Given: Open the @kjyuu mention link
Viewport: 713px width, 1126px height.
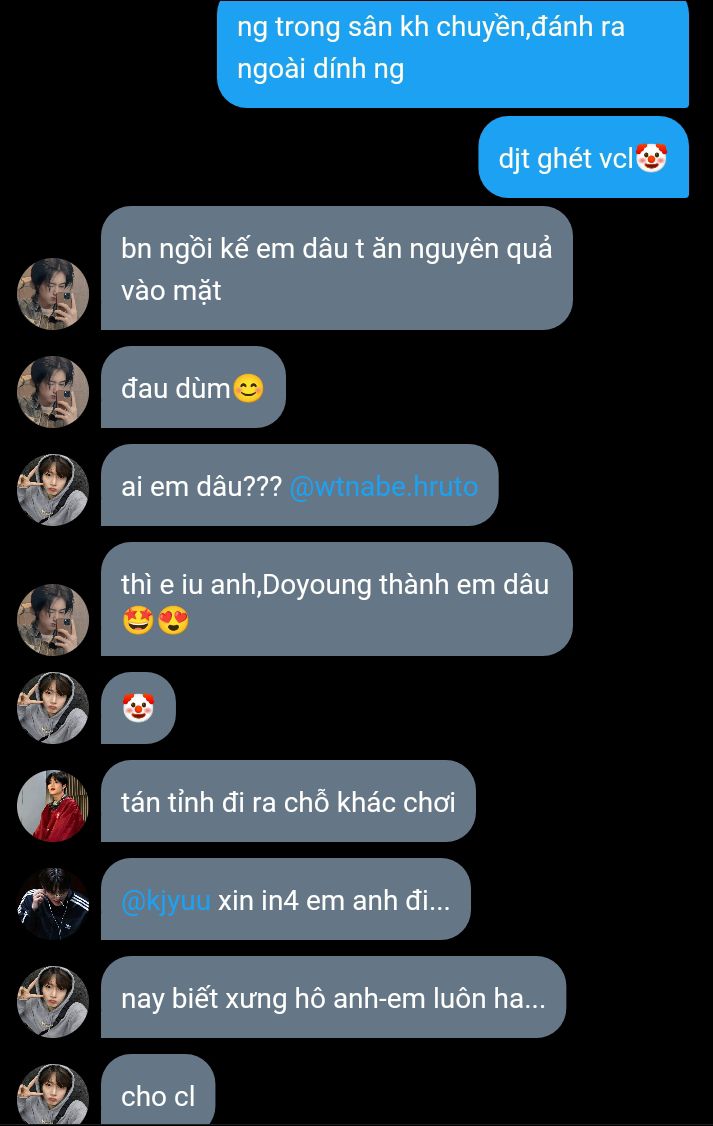Looking at the screenshot, I should click(x=166, y=900).
